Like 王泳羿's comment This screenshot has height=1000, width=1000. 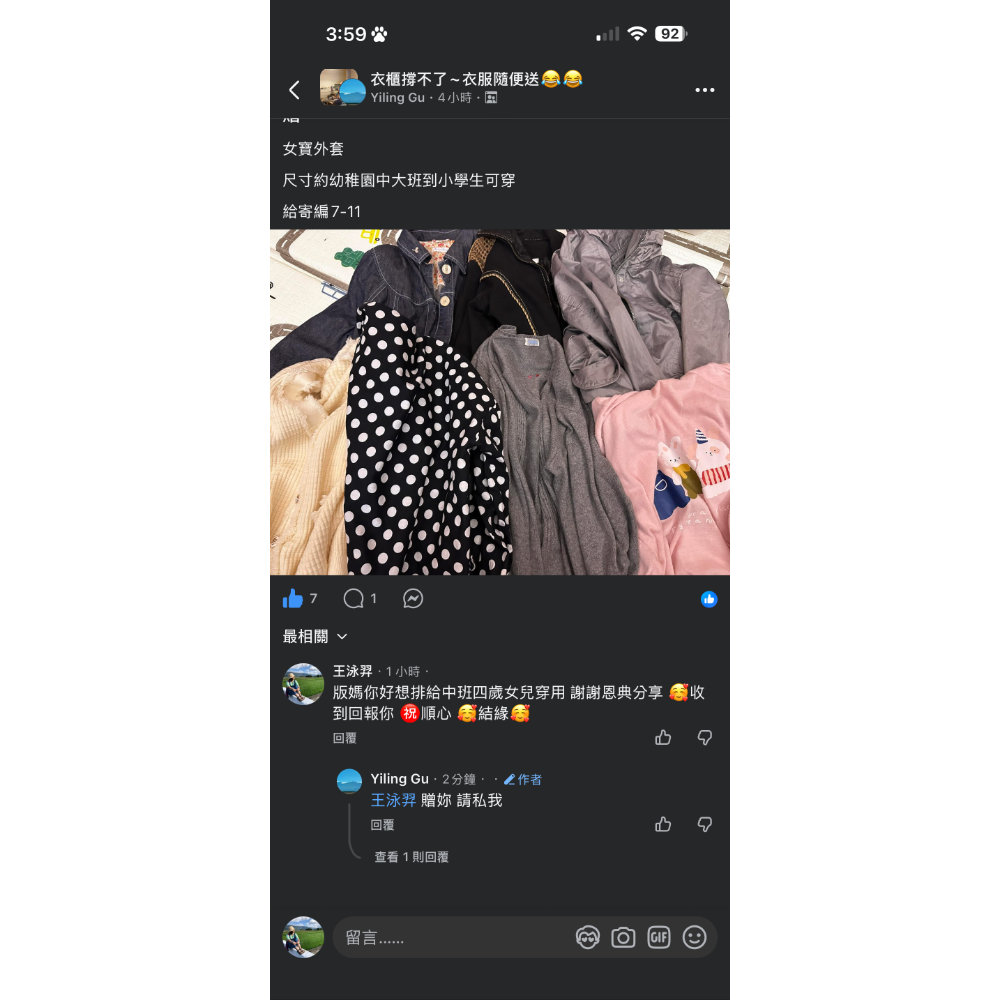pos(663,738)
